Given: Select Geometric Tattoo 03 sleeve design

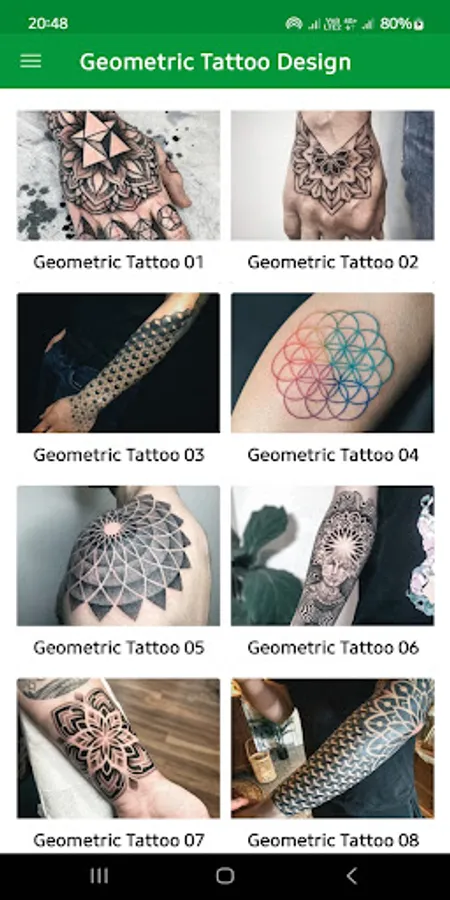Looking at the screenshot, I should tap(118, 383).
